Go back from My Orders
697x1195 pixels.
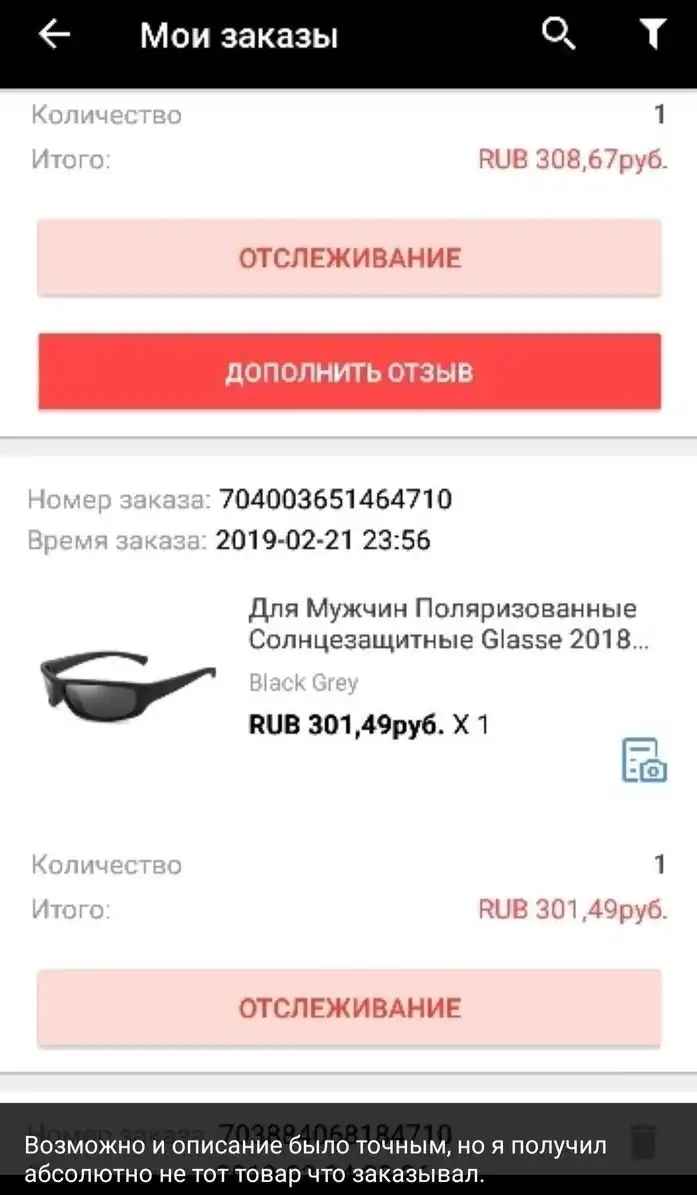[55, 35]
